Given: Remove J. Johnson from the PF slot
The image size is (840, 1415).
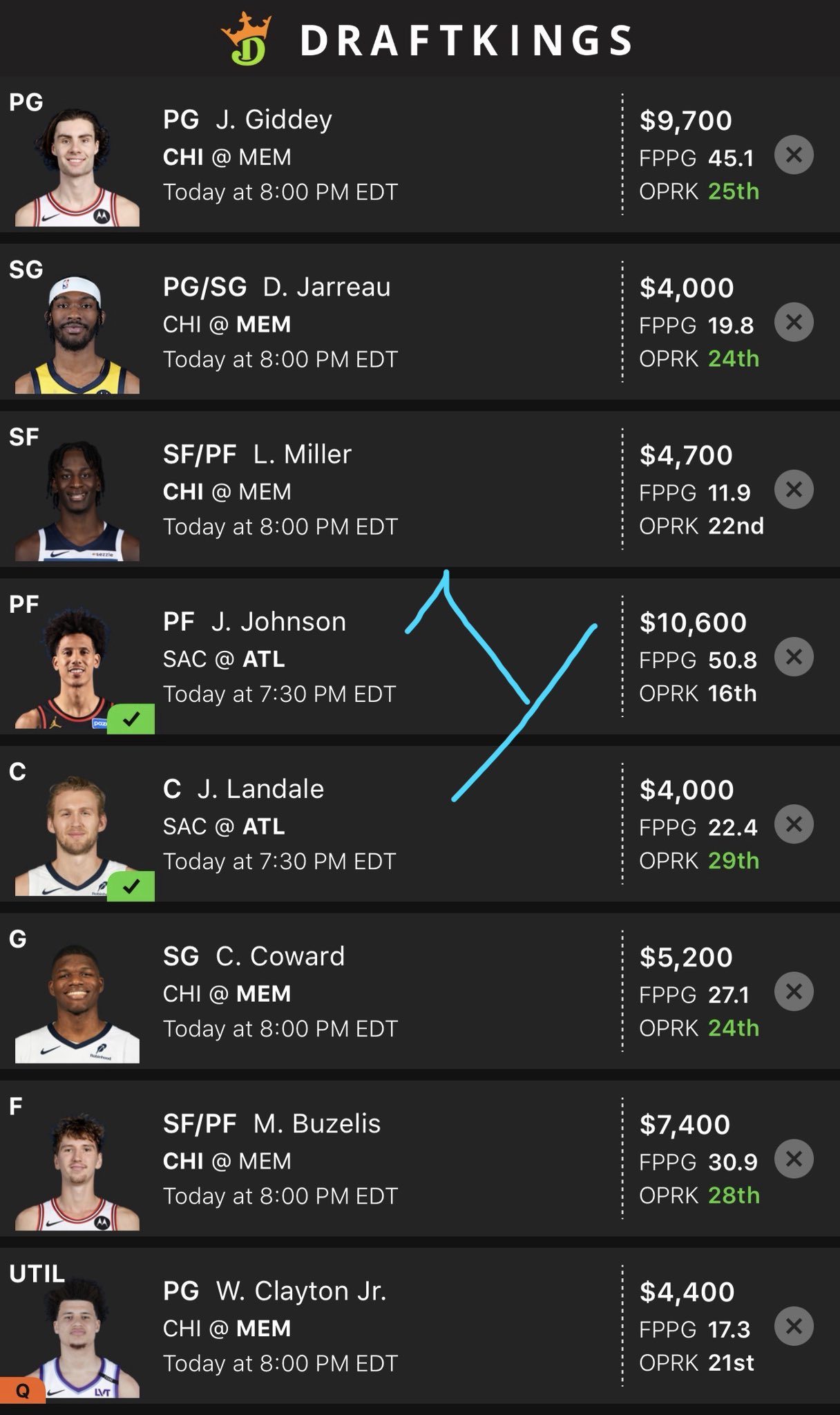Looking at the screenshot, I should pos(794,657).
